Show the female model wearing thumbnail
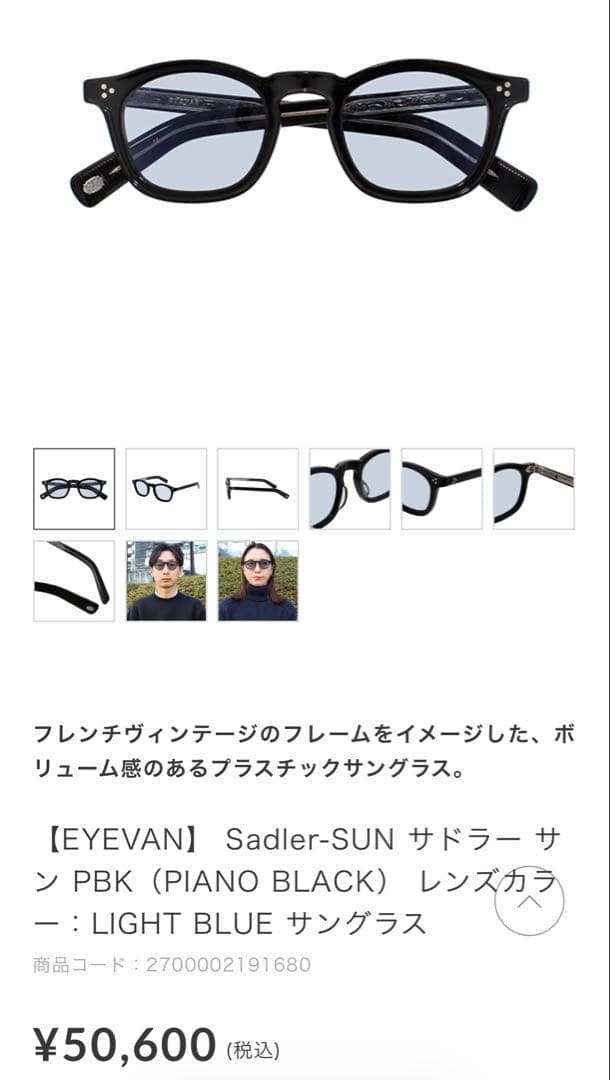 coord(258,581)
